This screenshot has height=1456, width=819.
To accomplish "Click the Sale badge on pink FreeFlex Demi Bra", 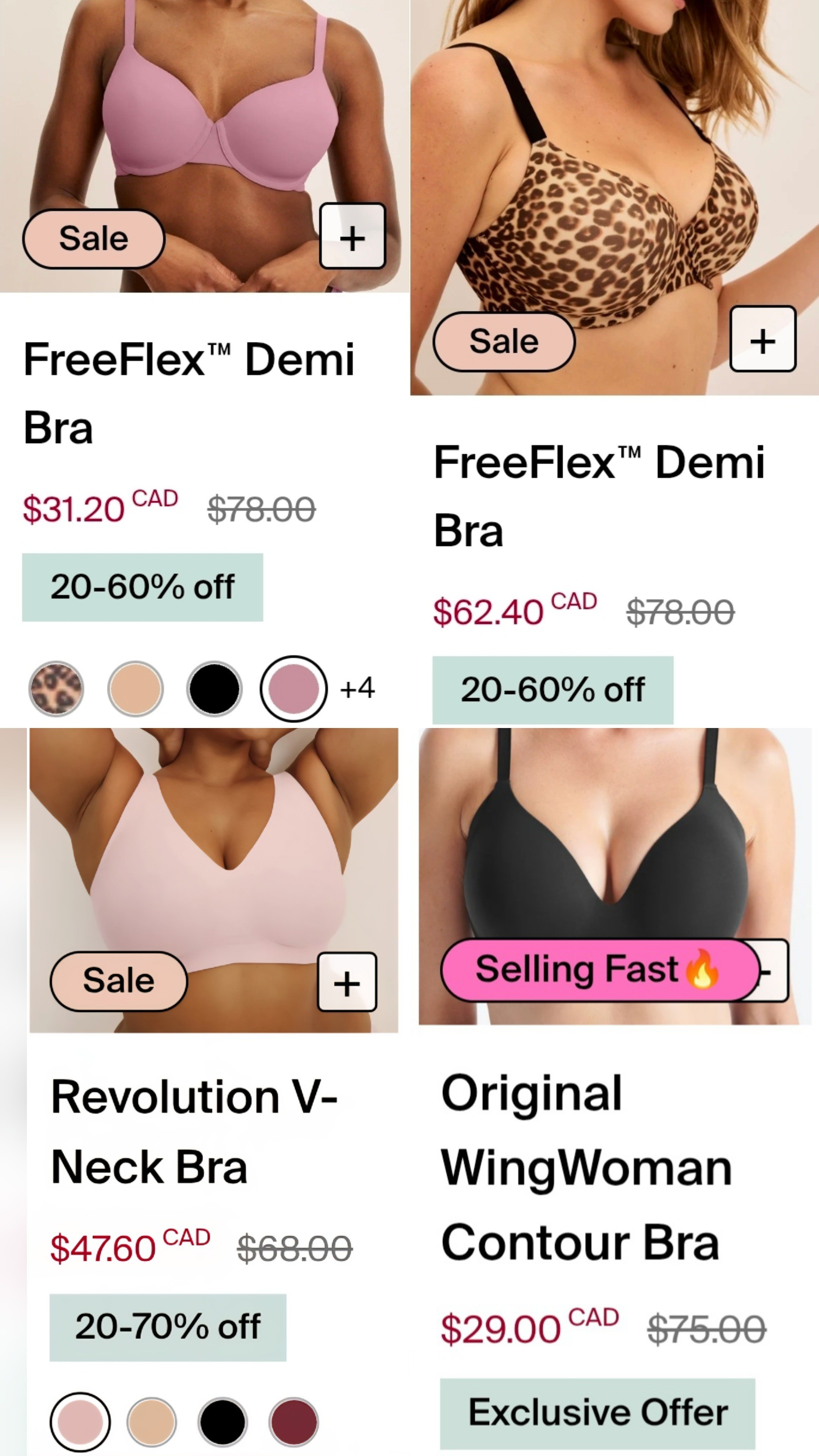I will tap(94, 238).
